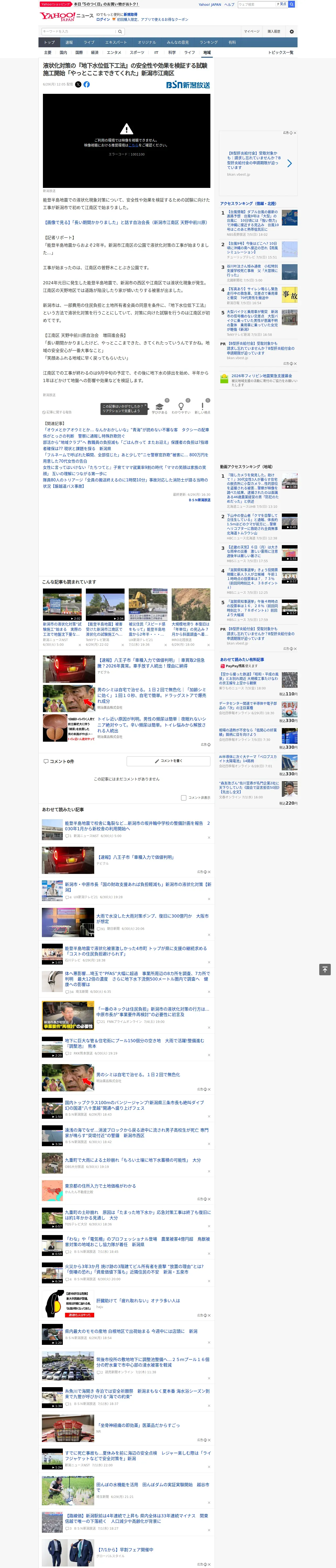Jump back to page top button
Viewport: 336px width, 1568px height.
[x=324, y=970]
